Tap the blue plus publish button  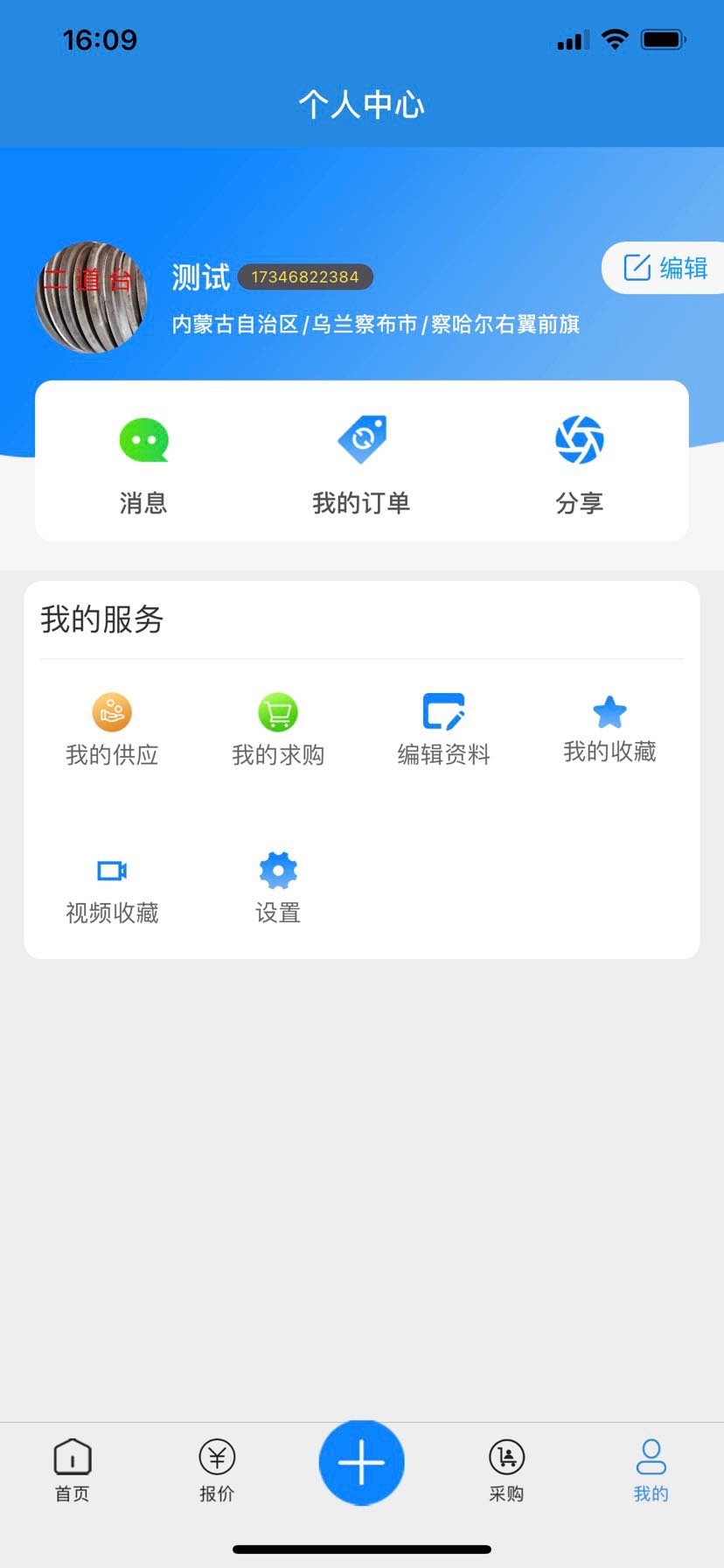pos(361,1462)
